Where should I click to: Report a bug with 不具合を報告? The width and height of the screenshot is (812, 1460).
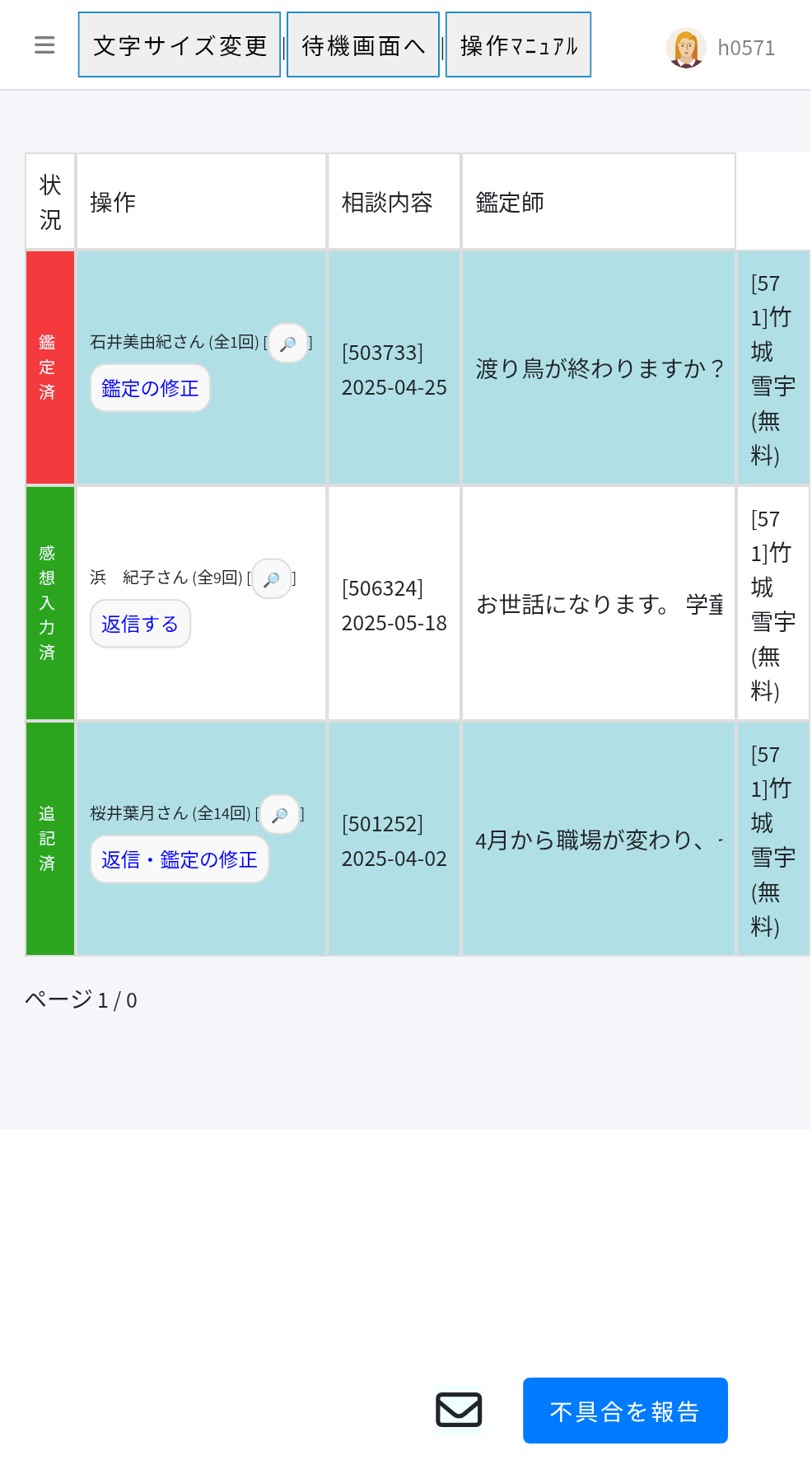coord(625,1411)
